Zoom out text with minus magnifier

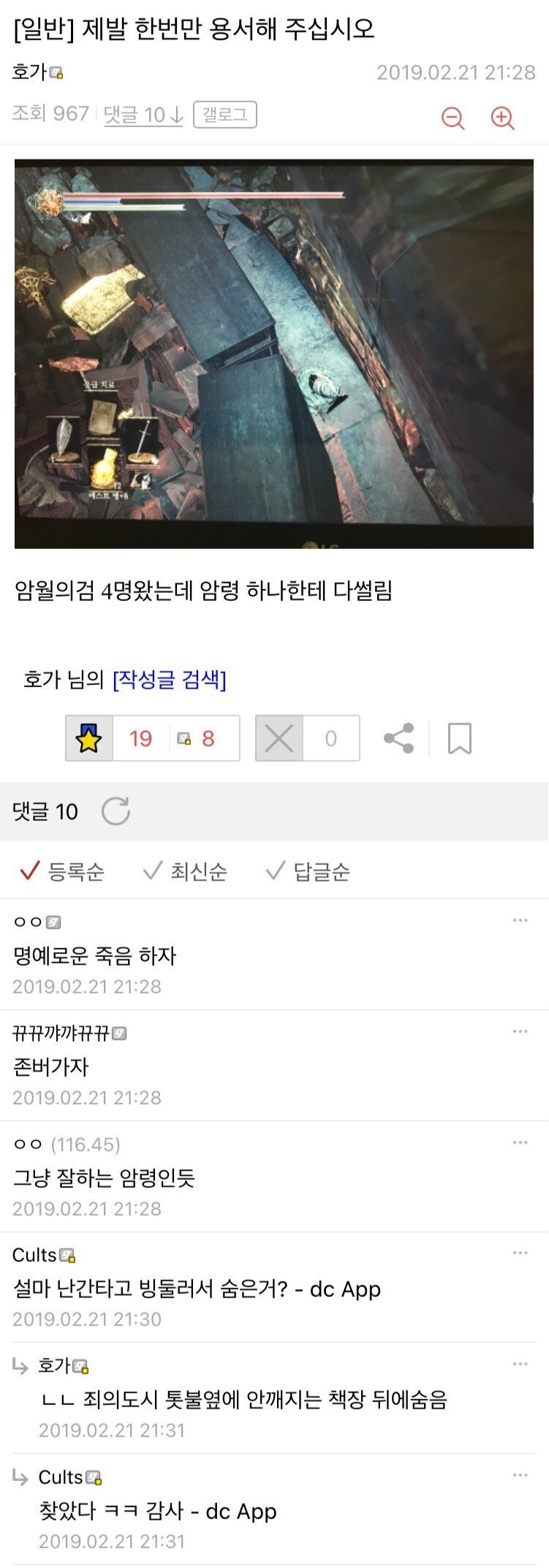tap(453, 118)
